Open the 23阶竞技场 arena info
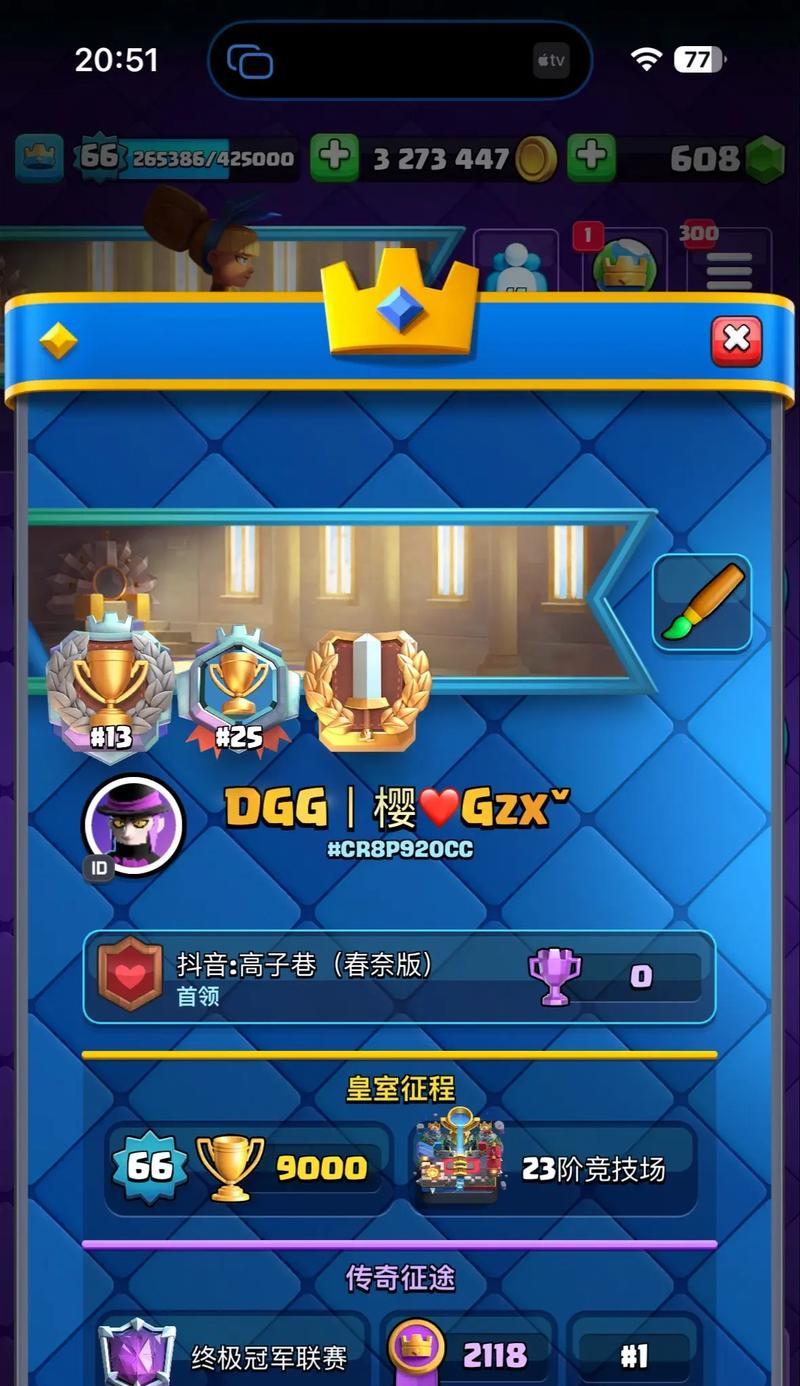Viewport: 800px width, 1386px height. (x=555, y=1168)
